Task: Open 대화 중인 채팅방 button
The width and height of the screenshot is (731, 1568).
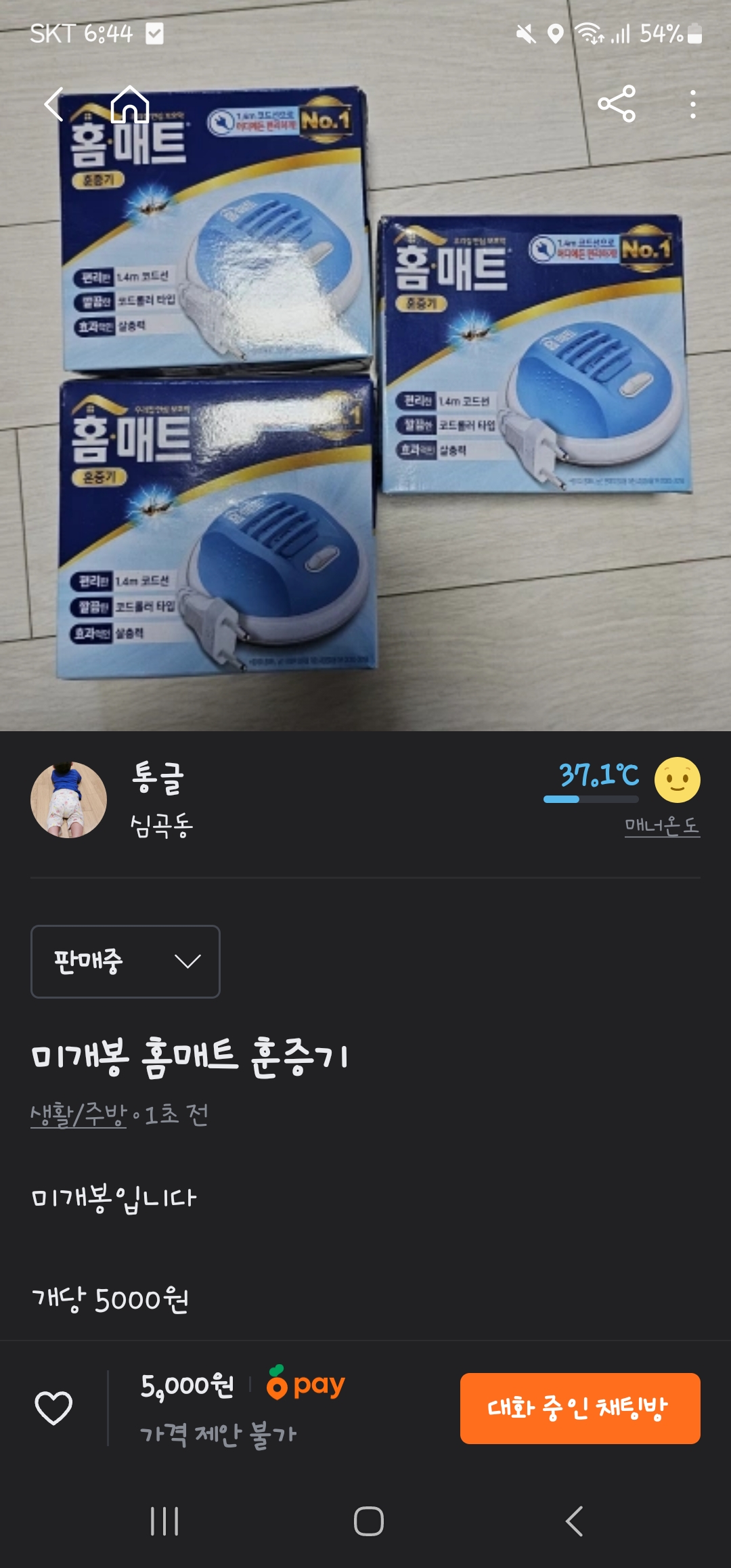Action: pos(580,1408)
